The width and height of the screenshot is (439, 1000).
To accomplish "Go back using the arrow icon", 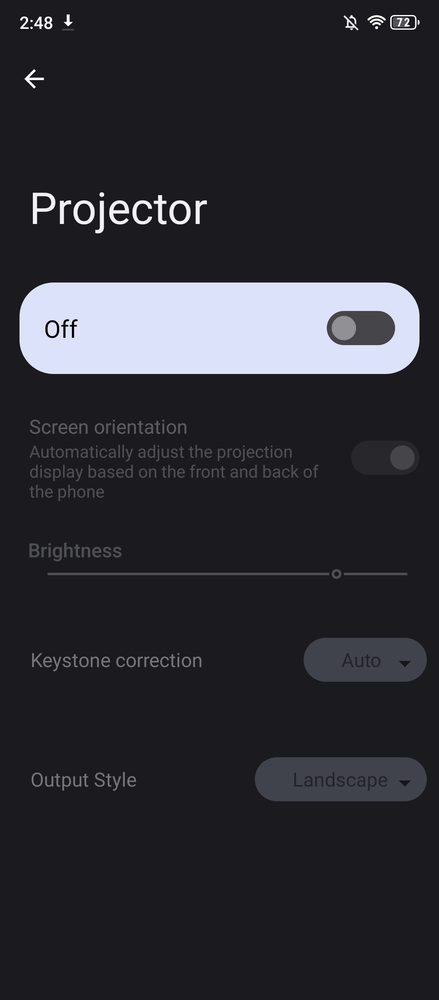I will click(34, 79).
